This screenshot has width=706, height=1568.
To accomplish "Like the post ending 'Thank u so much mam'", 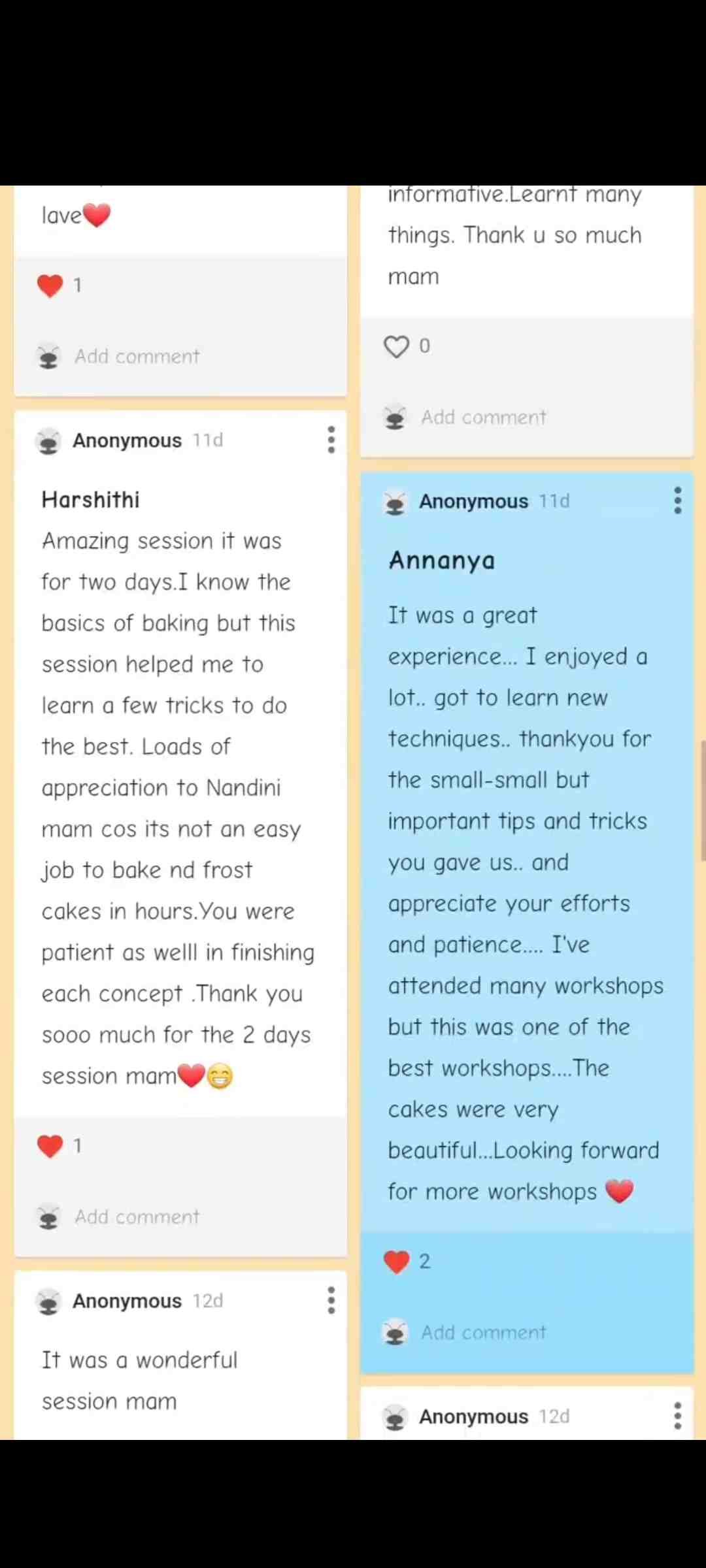I will click(x=397, y=346).
